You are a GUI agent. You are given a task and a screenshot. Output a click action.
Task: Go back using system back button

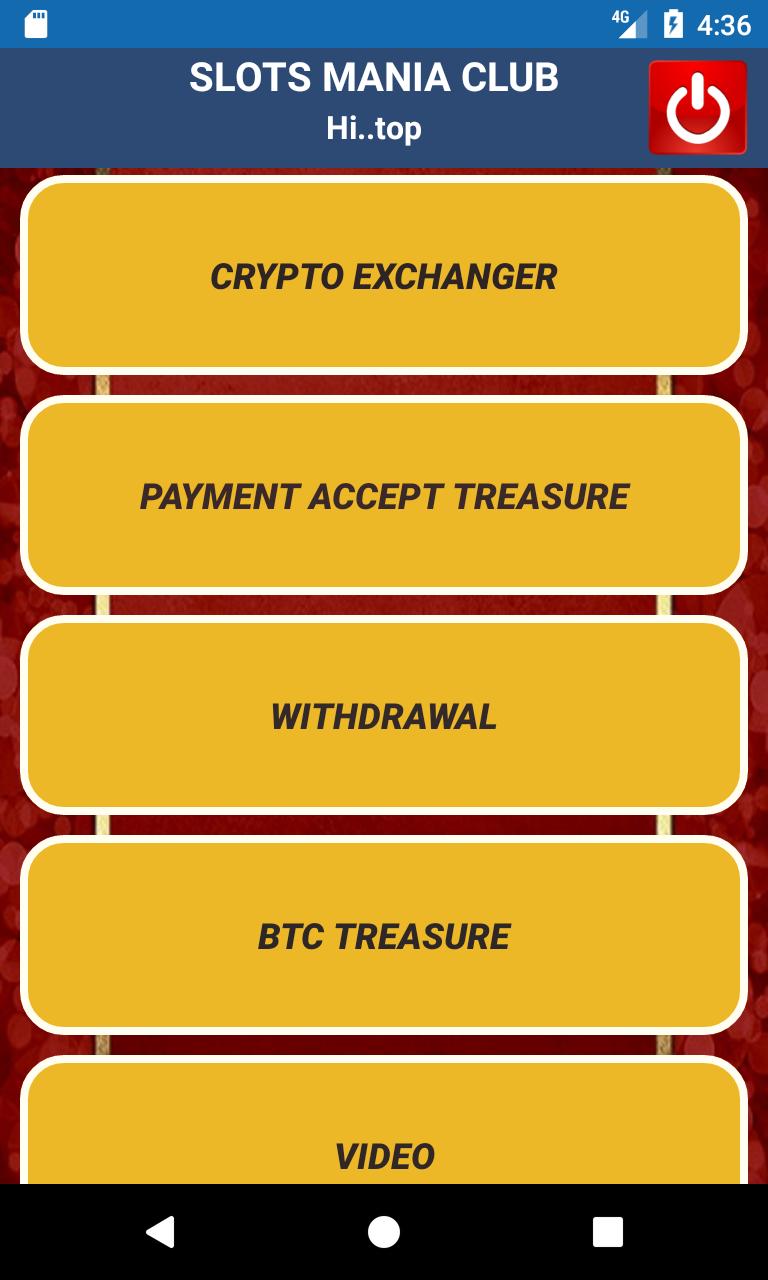coord(160,1232)
